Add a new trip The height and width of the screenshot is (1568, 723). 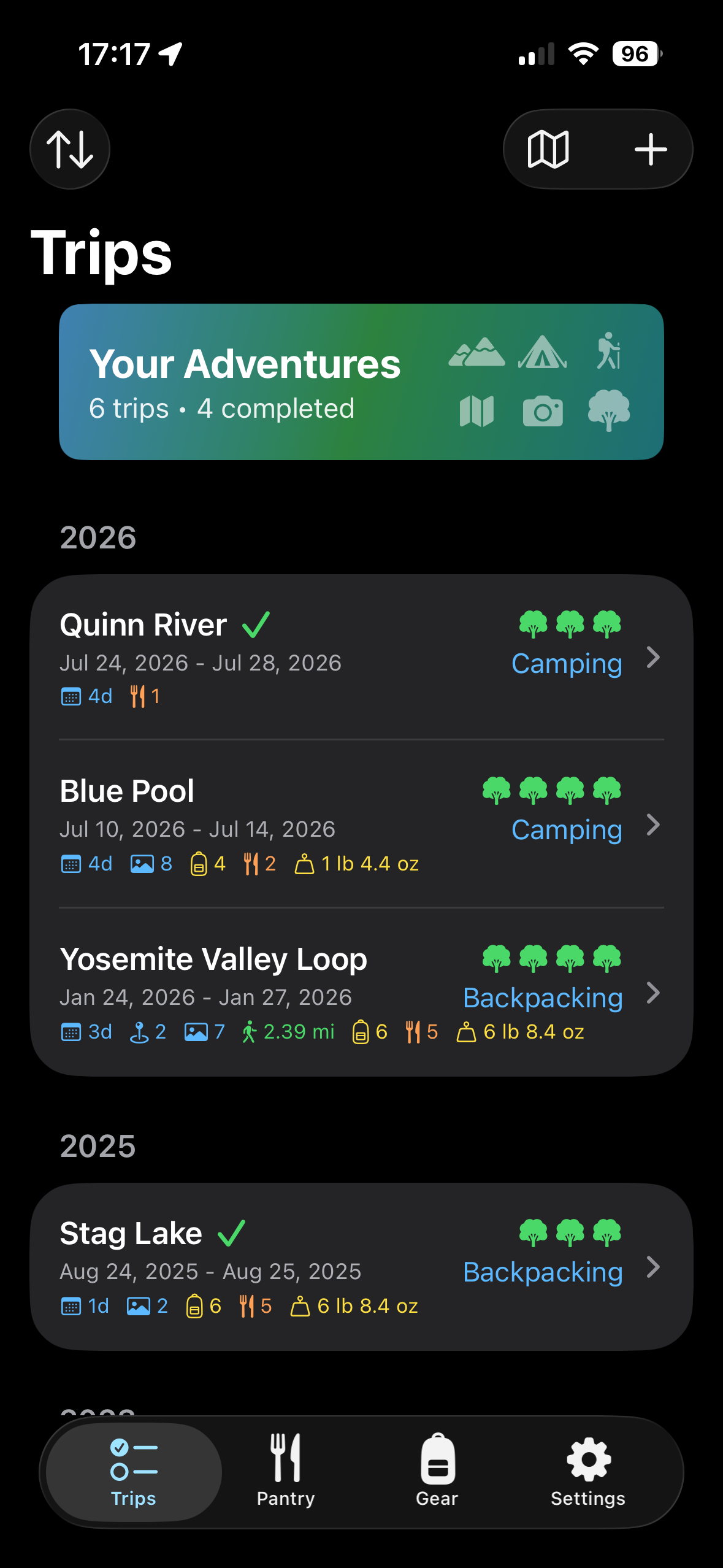(650, 149)
